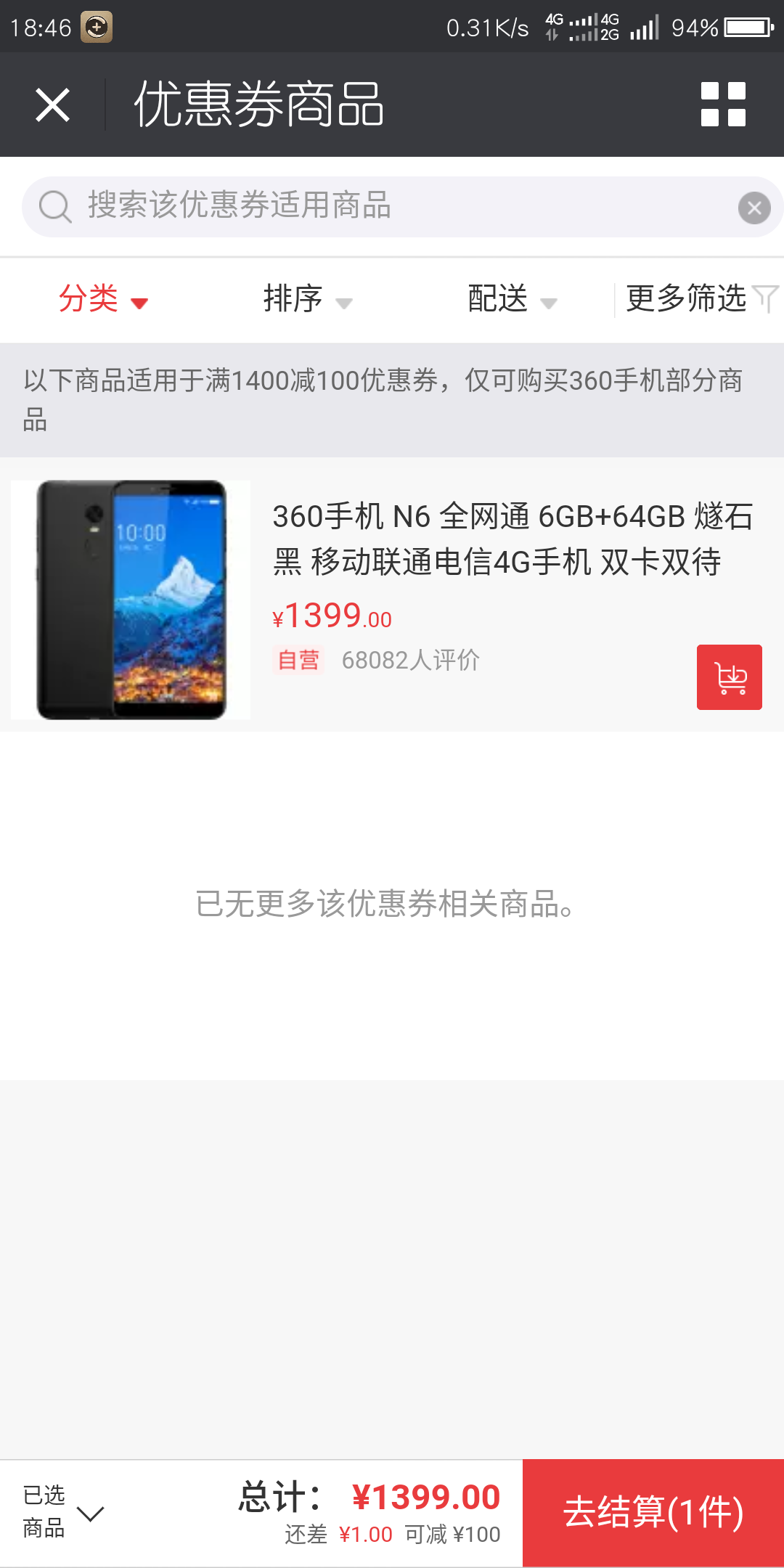784x1568 pixels.
Task: Open the filter funnel icon beside 更多筛选
Action: pos(766,298)
